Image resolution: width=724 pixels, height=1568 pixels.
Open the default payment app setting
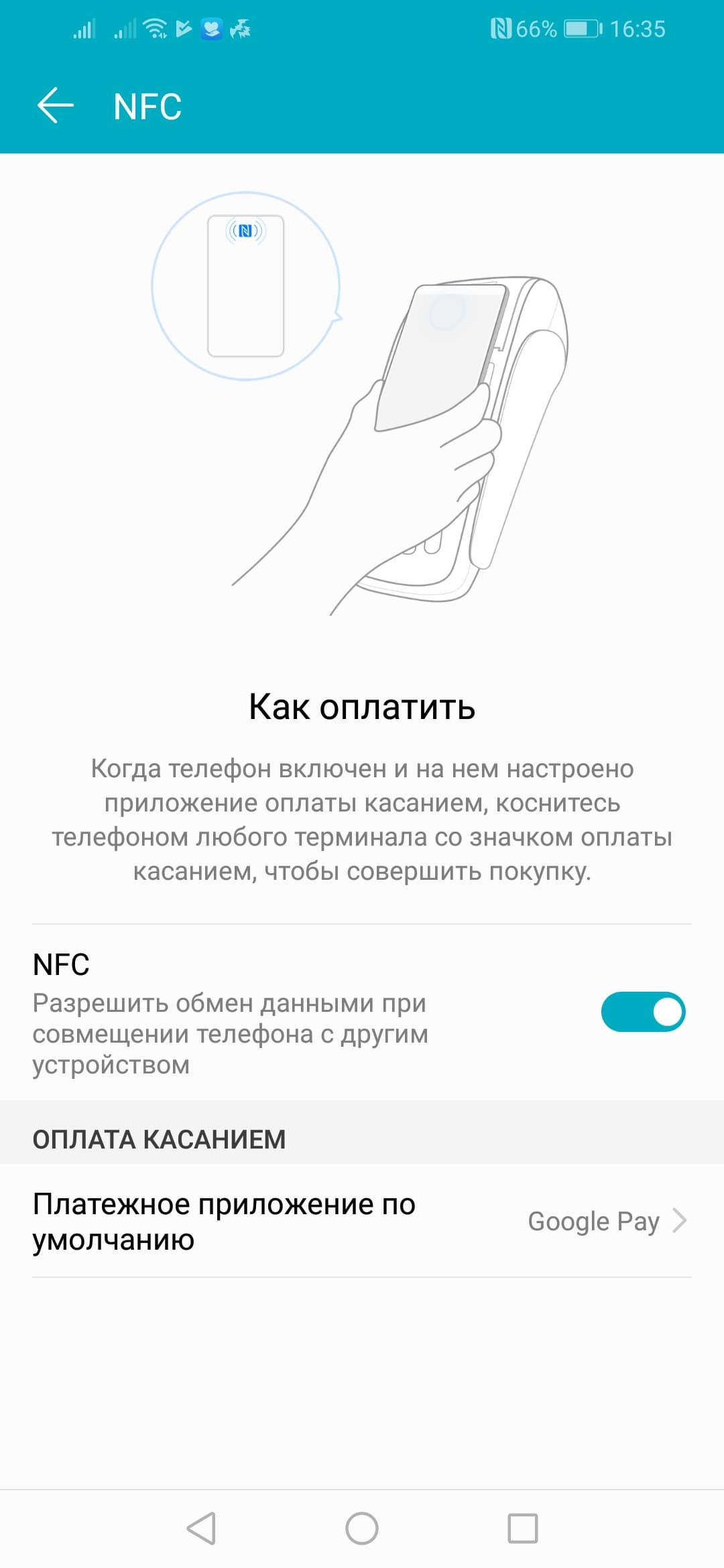coord(362,1221)
